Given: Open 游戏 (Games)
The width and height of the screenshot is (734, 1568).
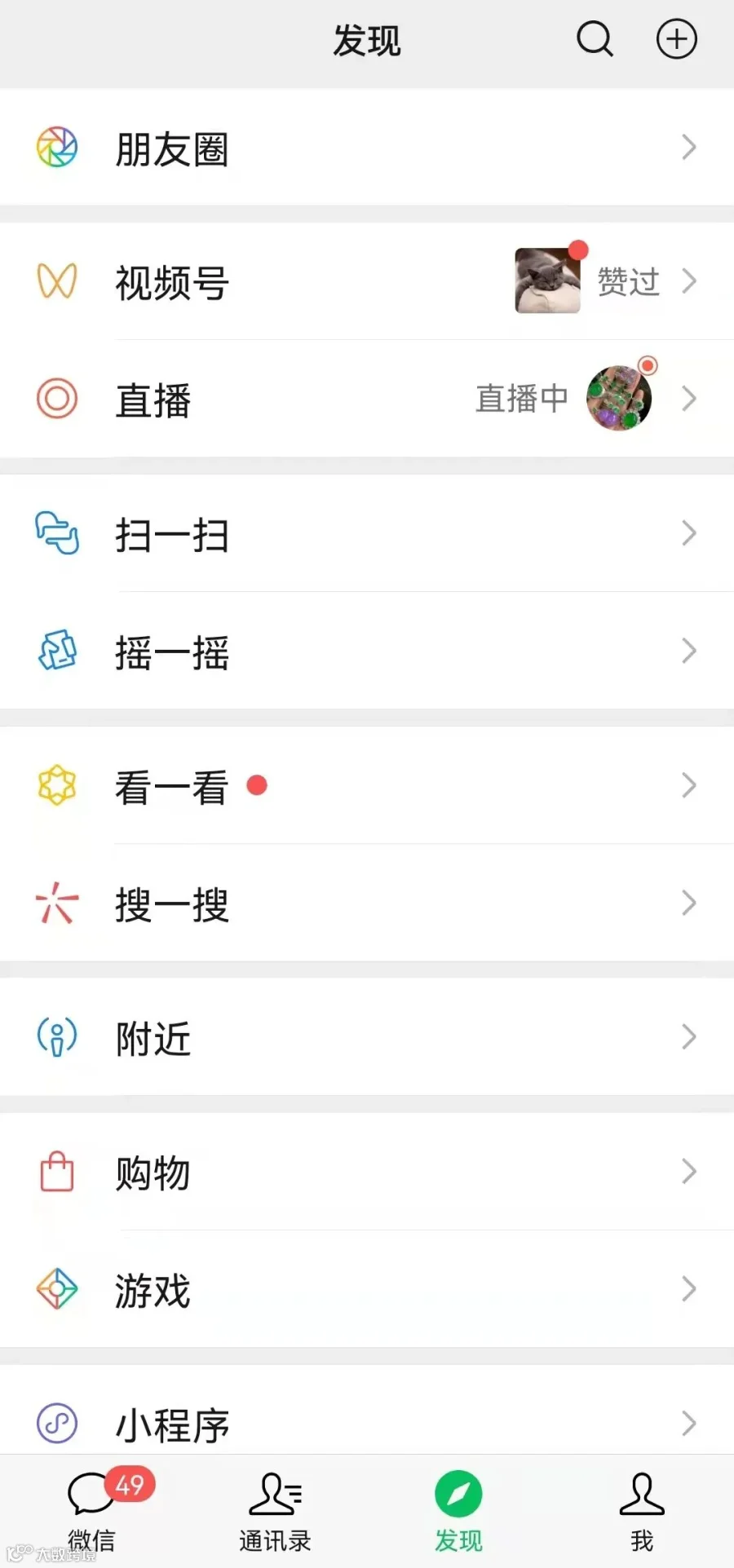Looking at the screenshot, I should coord(367,1289).
